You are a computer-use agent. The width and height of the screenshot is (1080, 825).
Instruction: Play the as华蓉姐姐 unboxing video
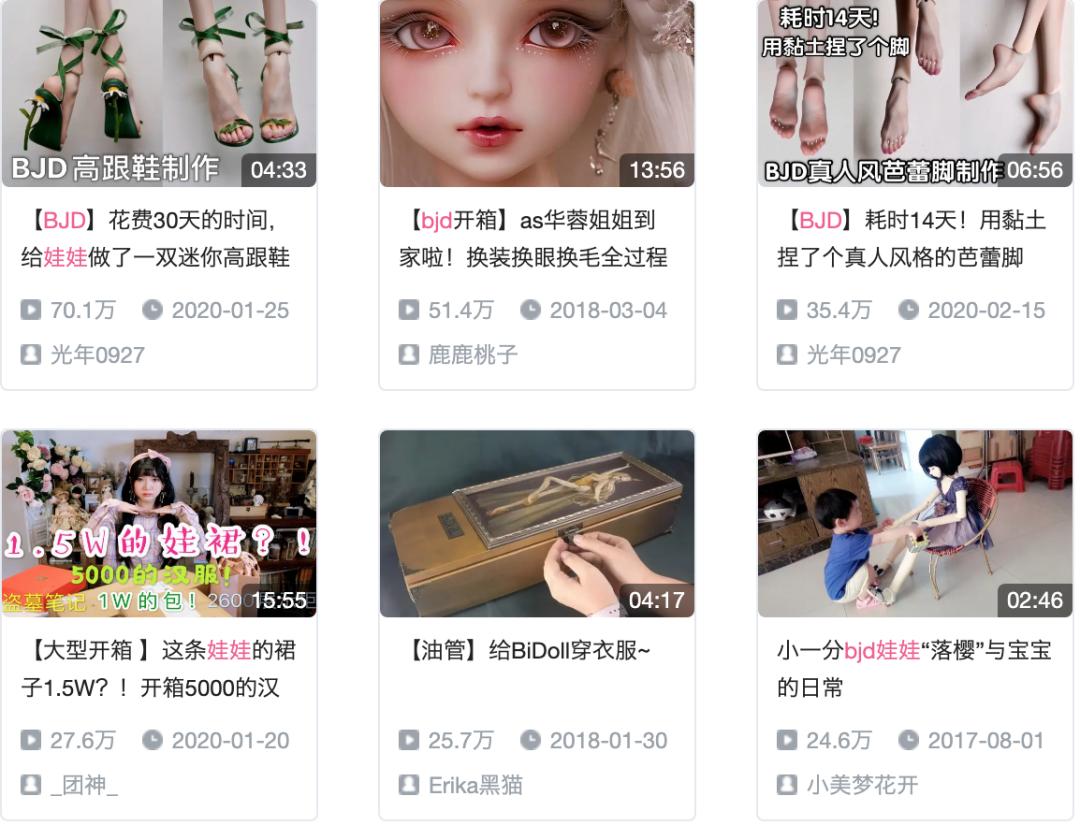tap(537, 93)
